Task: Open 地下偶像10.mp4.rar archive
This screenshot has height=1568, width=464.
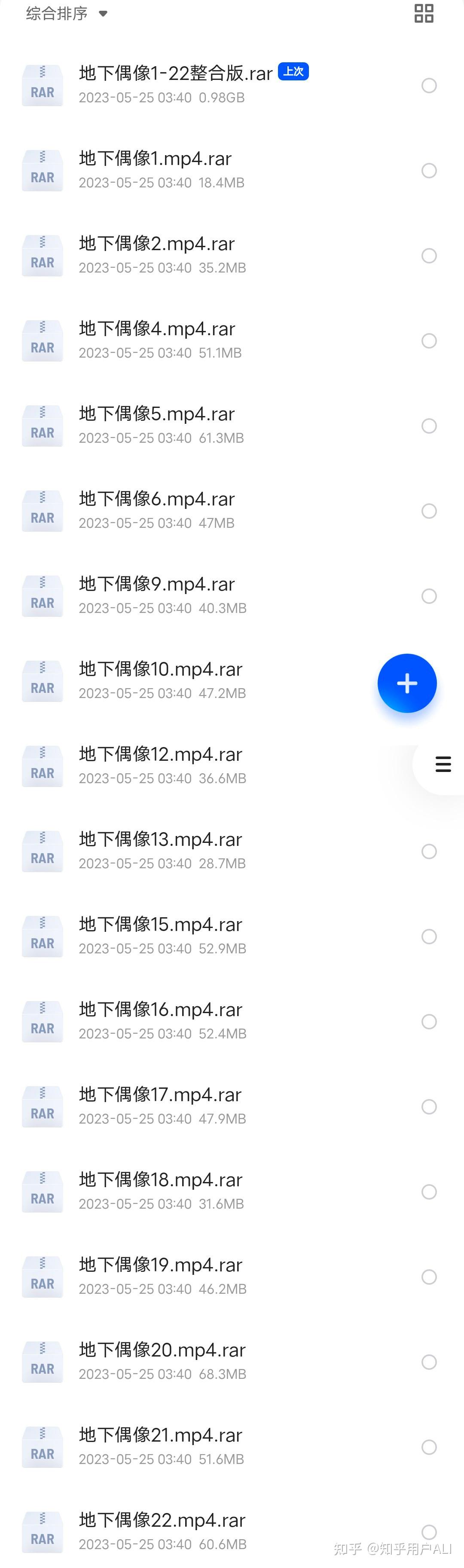Action: 161,670
